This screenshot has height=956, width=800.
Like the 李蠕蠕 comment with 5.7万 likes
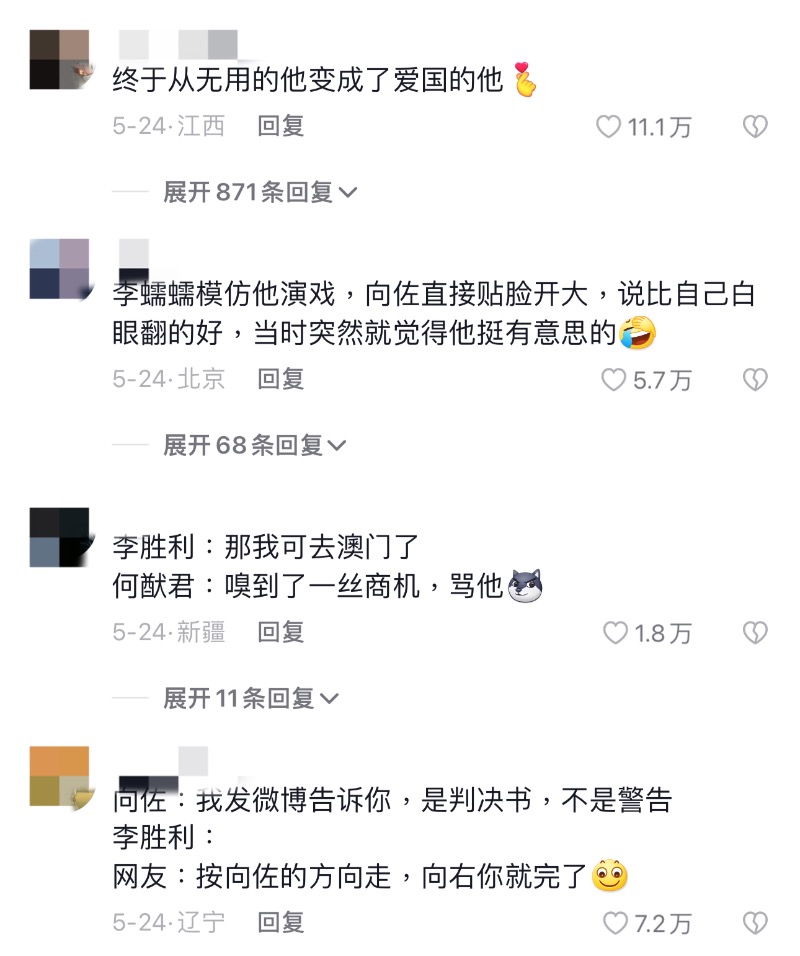point(612,380)
